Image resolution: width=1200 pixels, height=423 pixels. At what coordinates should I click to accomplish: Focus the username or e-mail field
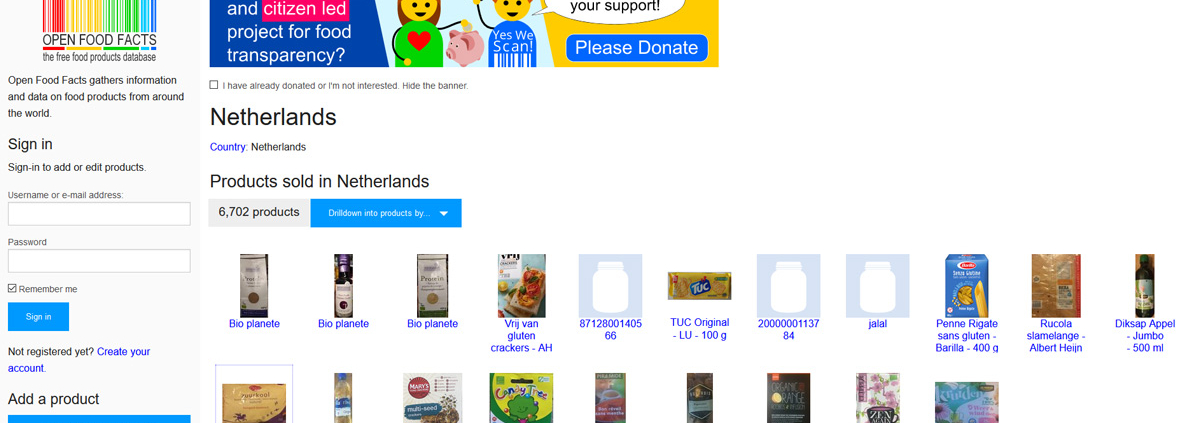(99, 214)
